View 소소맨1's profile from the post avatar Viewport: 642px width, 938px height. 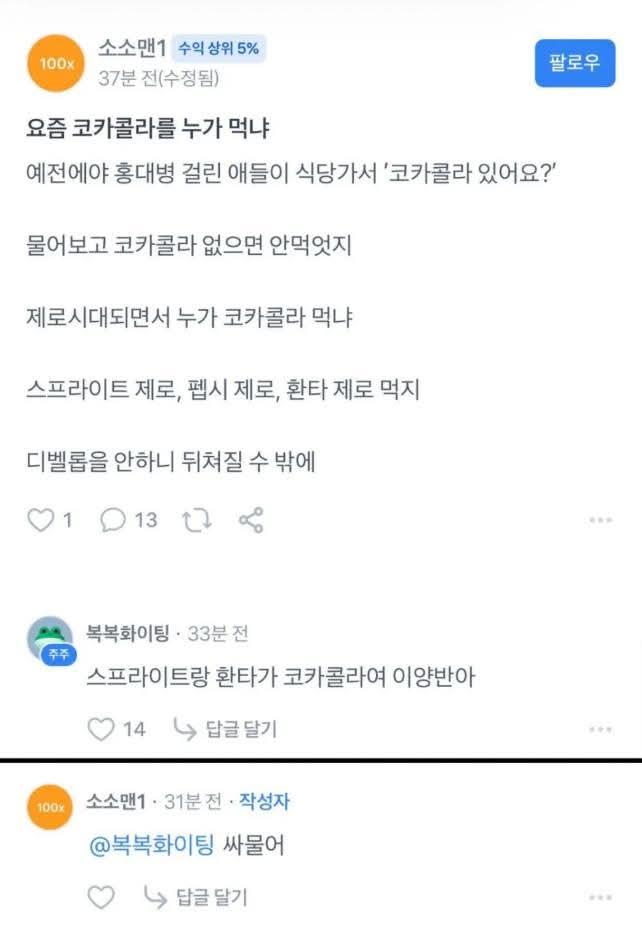coord(56,63)
